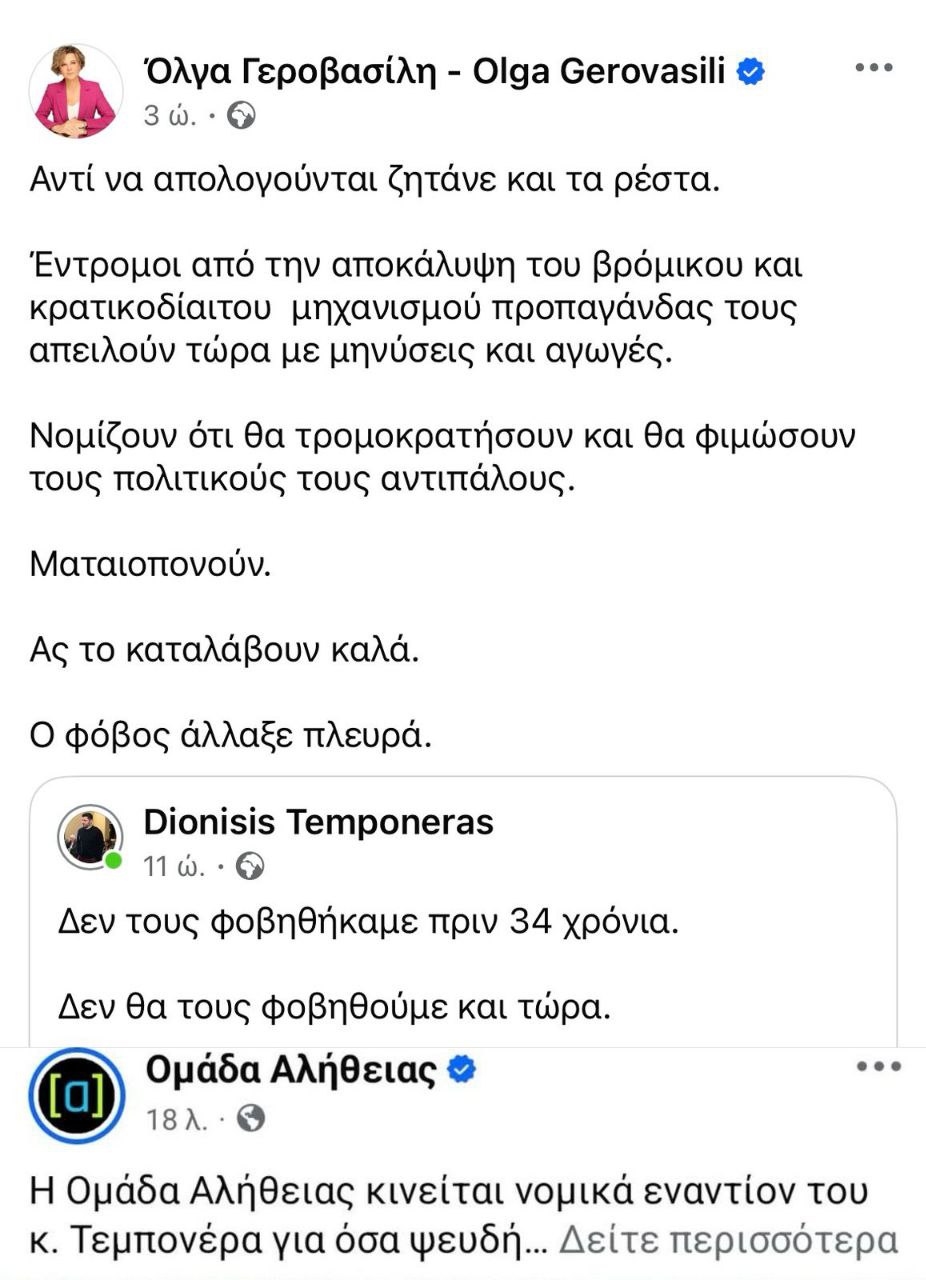926x1280 pixels.
Task: View Dionisis Temponeras profile from name
Action: point(318,822)
